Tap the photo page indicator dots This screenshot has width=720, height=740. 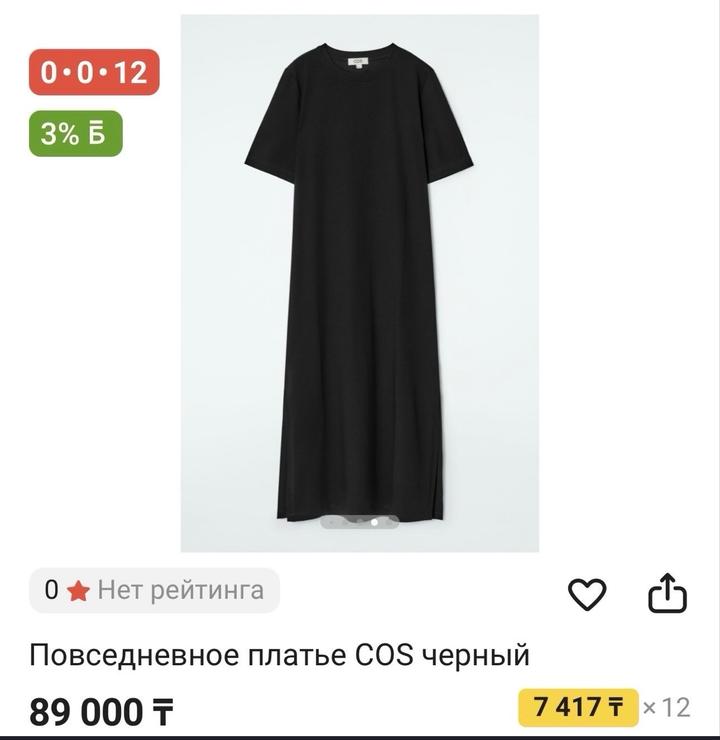(359, 521)
